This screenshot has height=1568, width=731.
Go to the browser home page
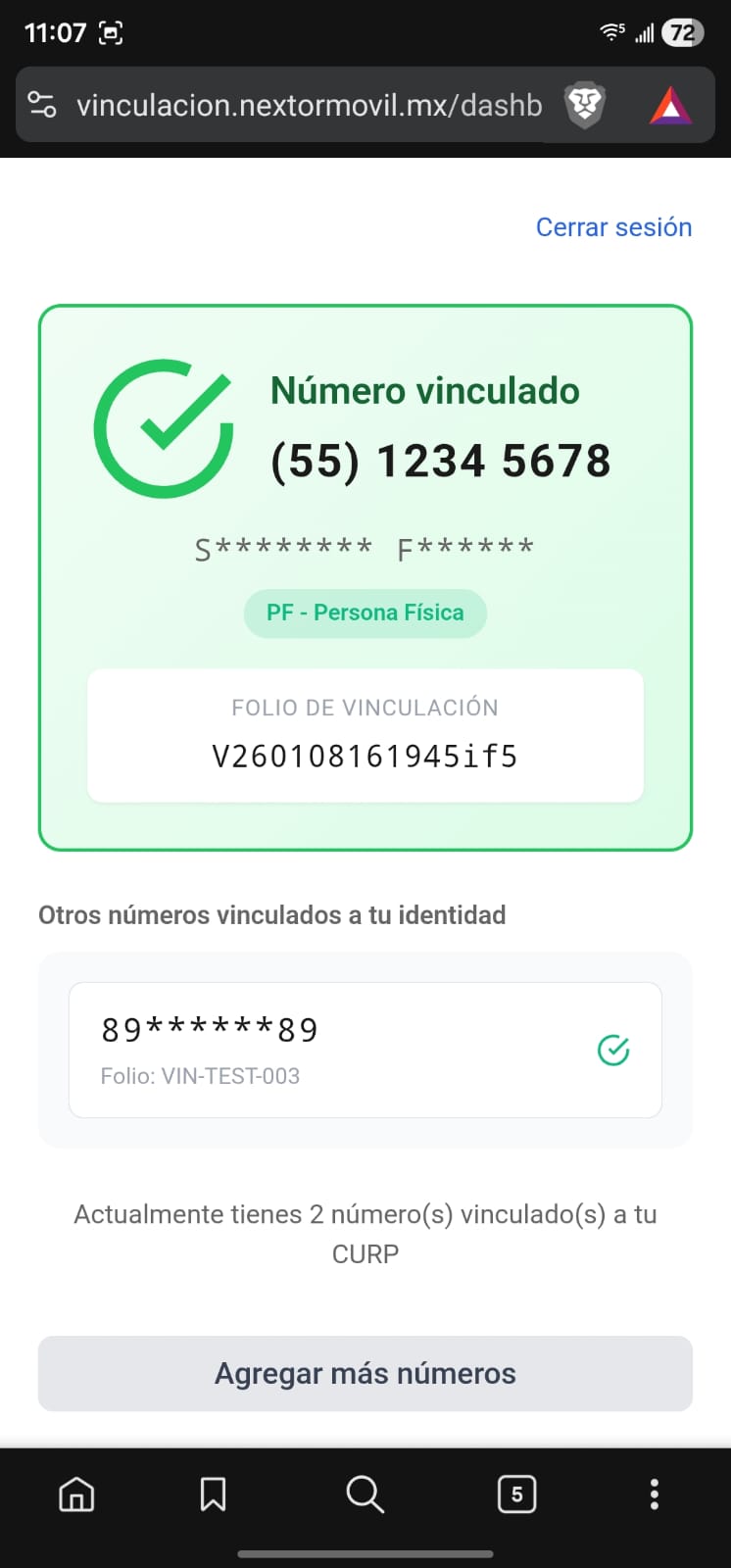click(76, 1494)
